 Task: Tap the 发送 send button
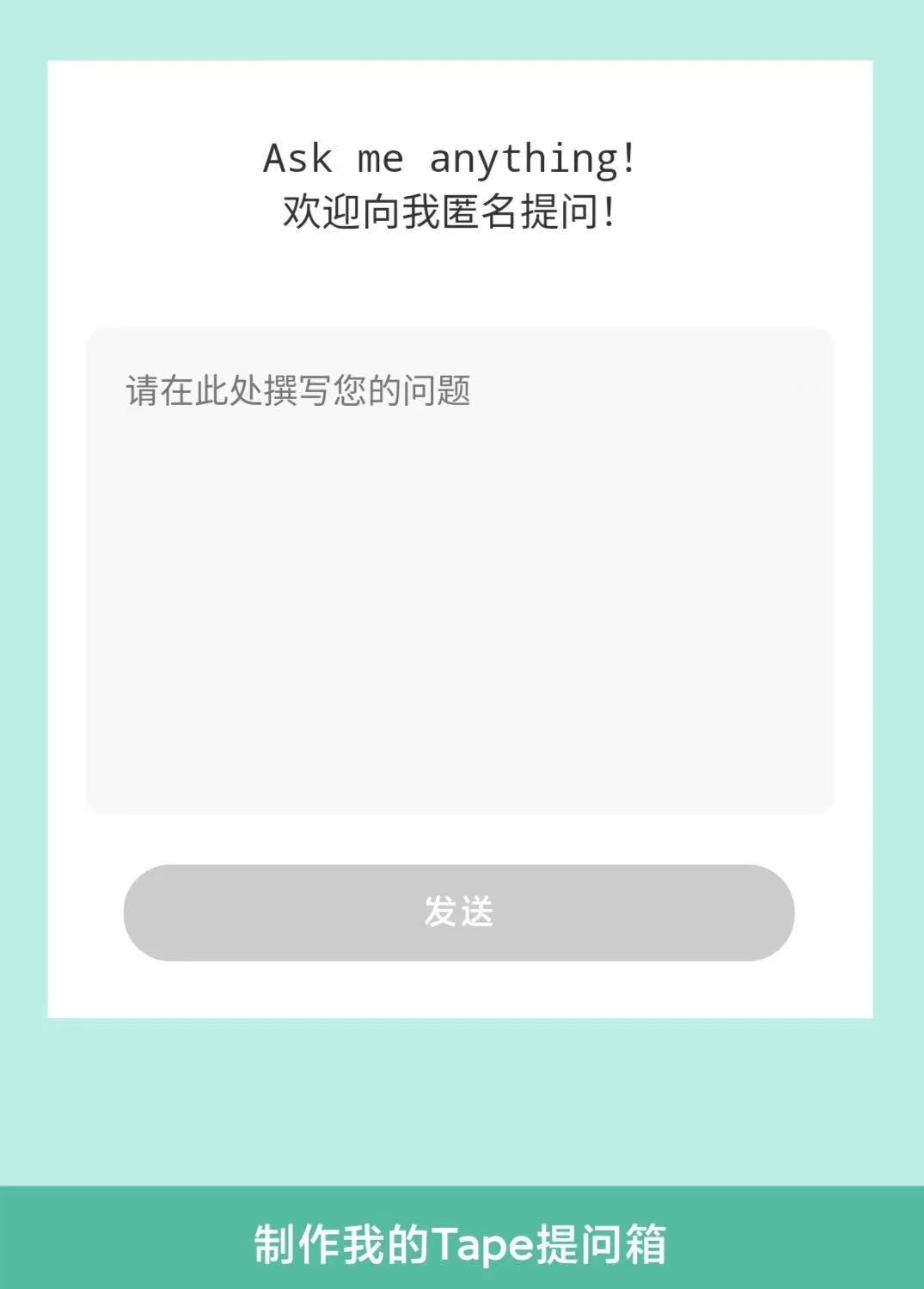[459, 912]
